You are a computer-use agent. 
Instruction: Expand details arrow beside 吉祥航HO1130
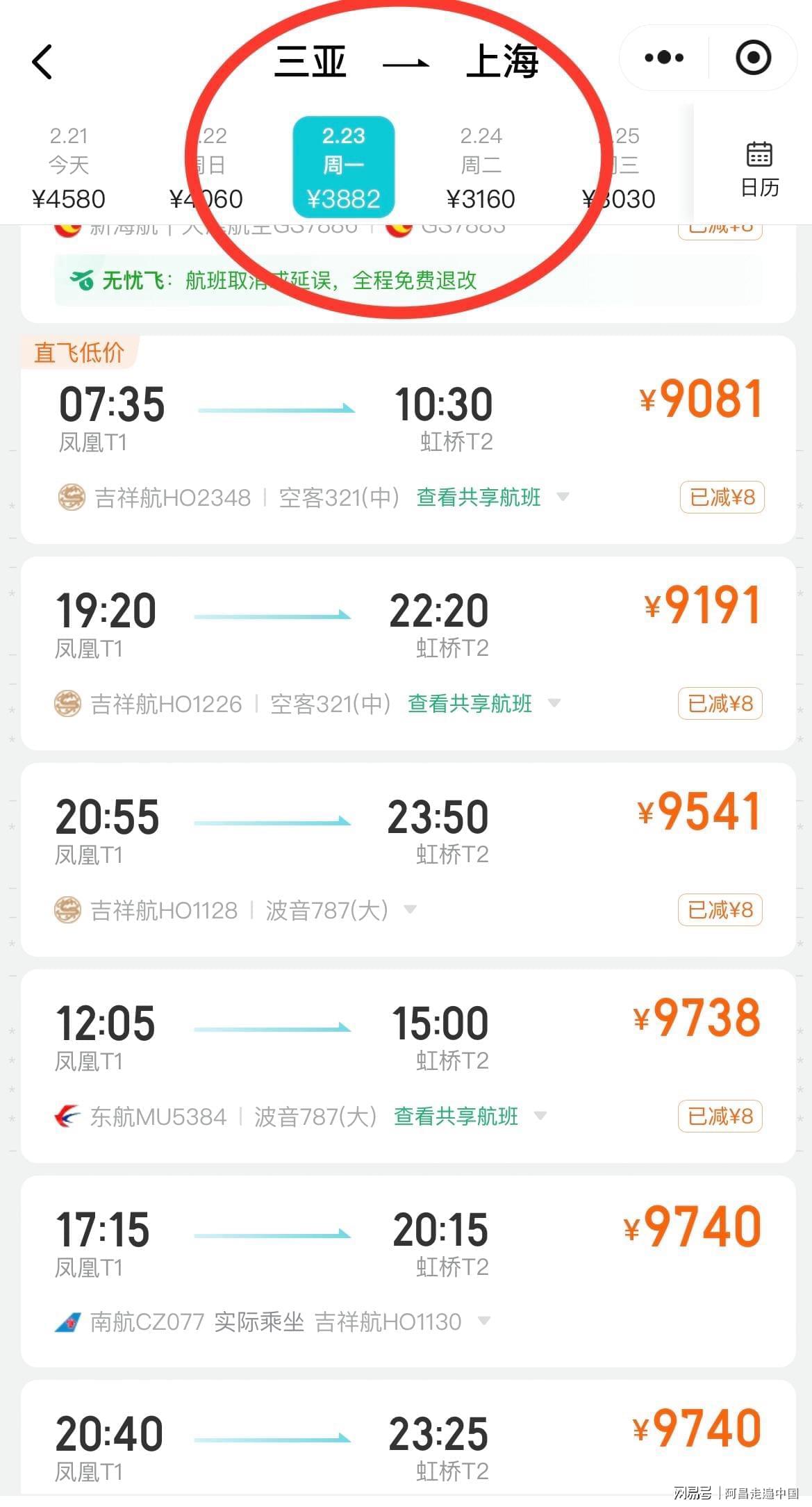click(484, 1321)
